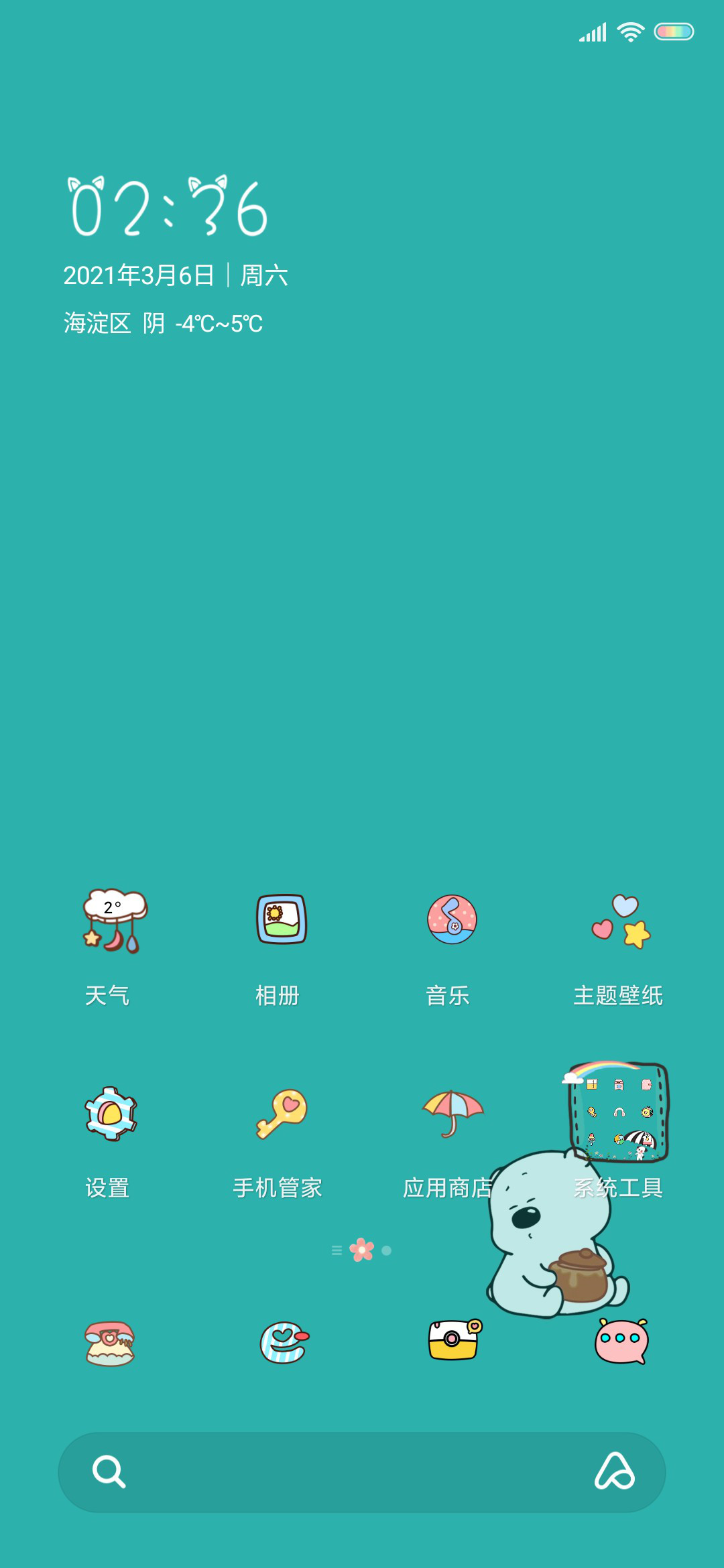Tap the clock widget showing 02:36
This screenshot has width=724, height=1568.
click(169, 206)
